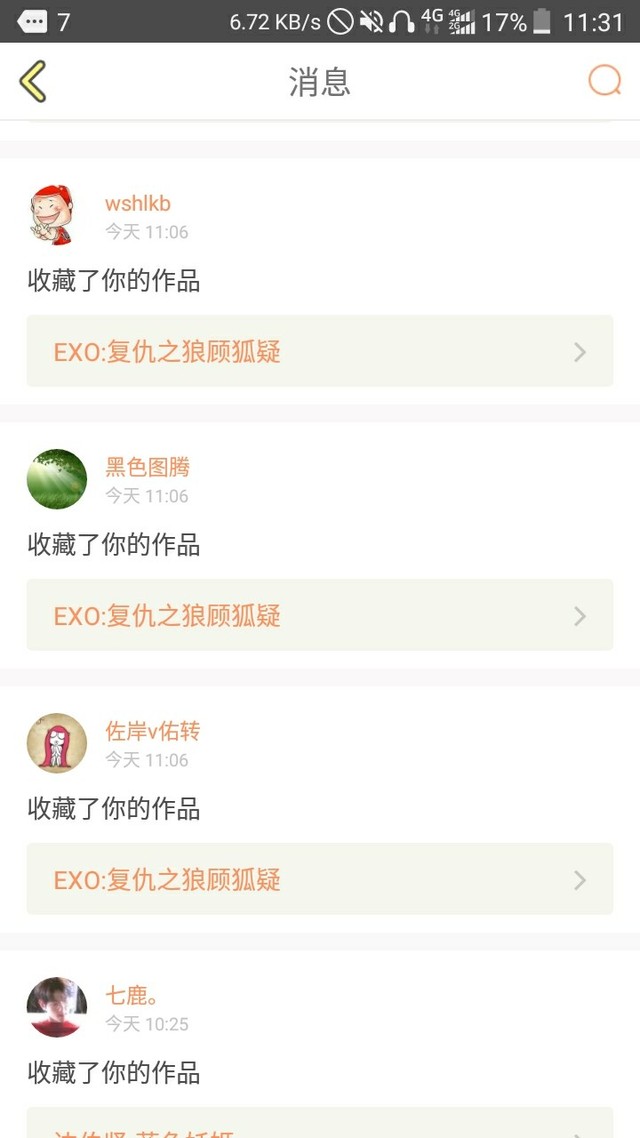The width and height of the screenshot is (640, 1138).
Task: Go back using the yellow arrow
Action: coord(33,81)
